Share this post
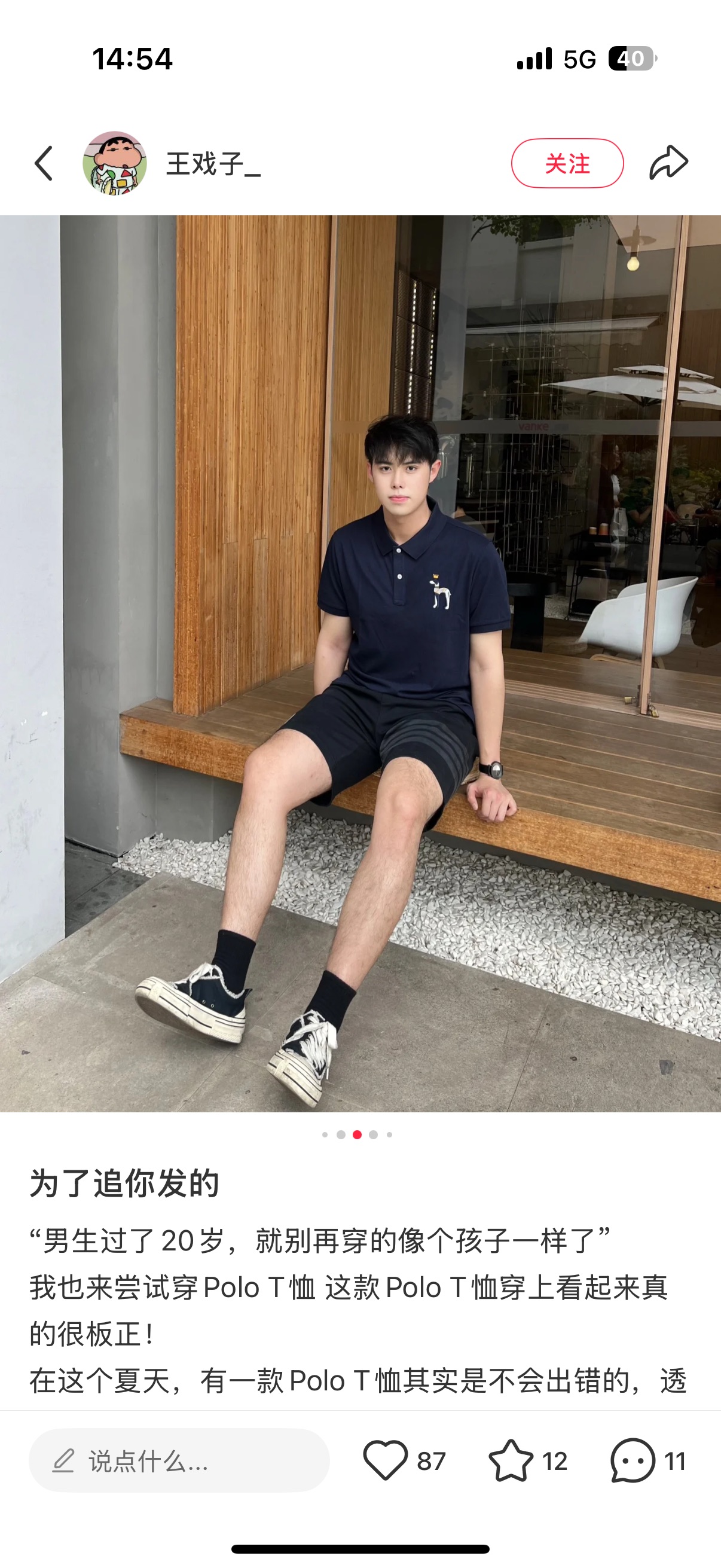 coord(668,163)
